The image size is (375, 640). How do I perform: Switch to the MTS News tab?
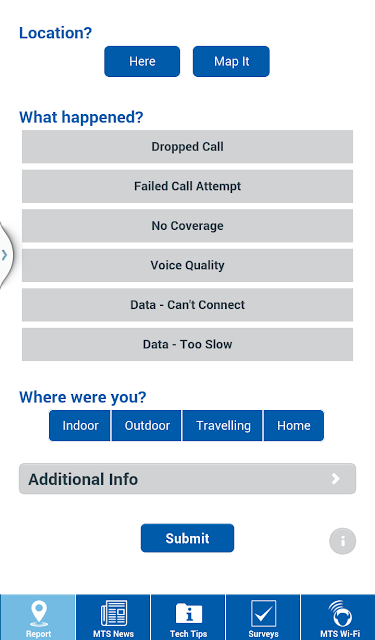pyautogui.click(x=113, y=617)
